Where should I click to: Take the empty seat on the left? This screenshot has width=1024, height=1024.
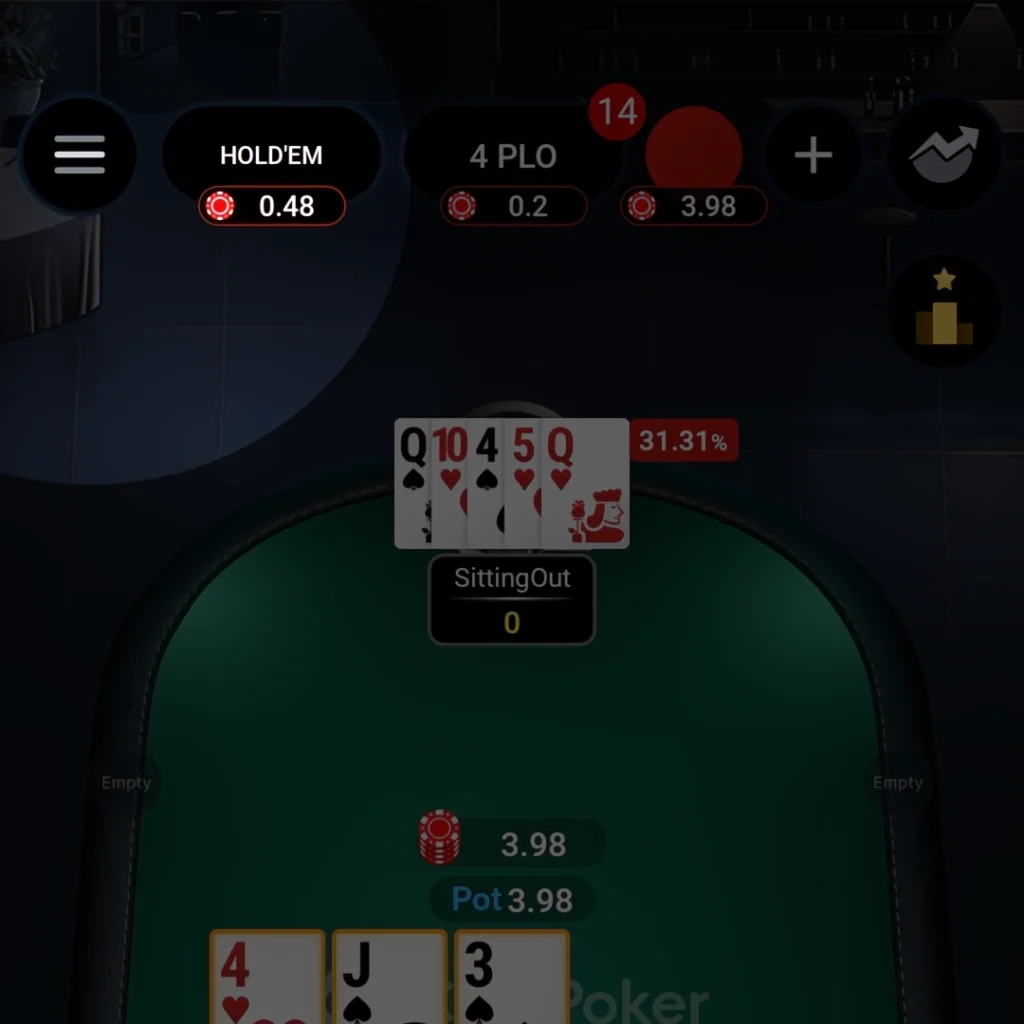[127, 783]
